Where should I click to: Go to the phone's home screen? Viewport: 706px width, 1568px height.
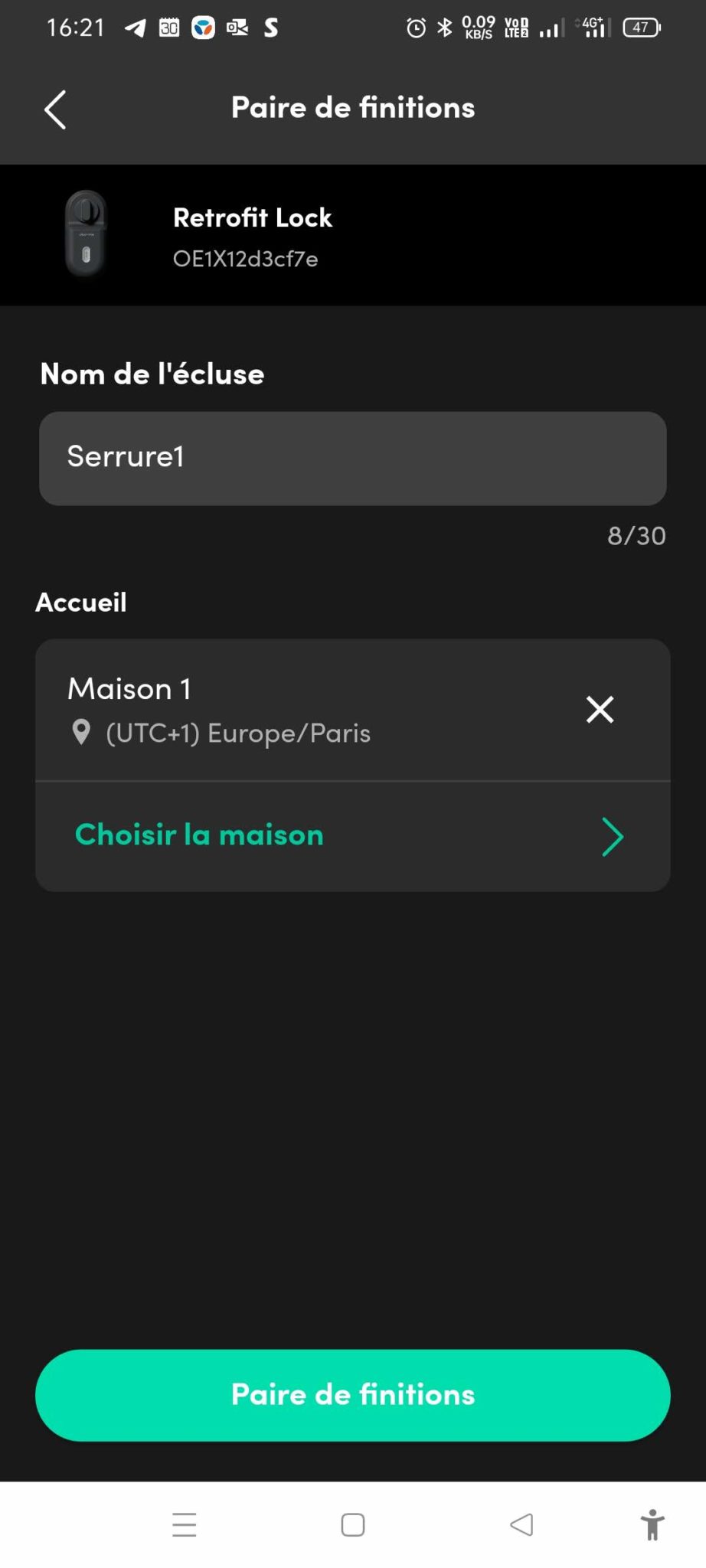(x=353, y=1524)
